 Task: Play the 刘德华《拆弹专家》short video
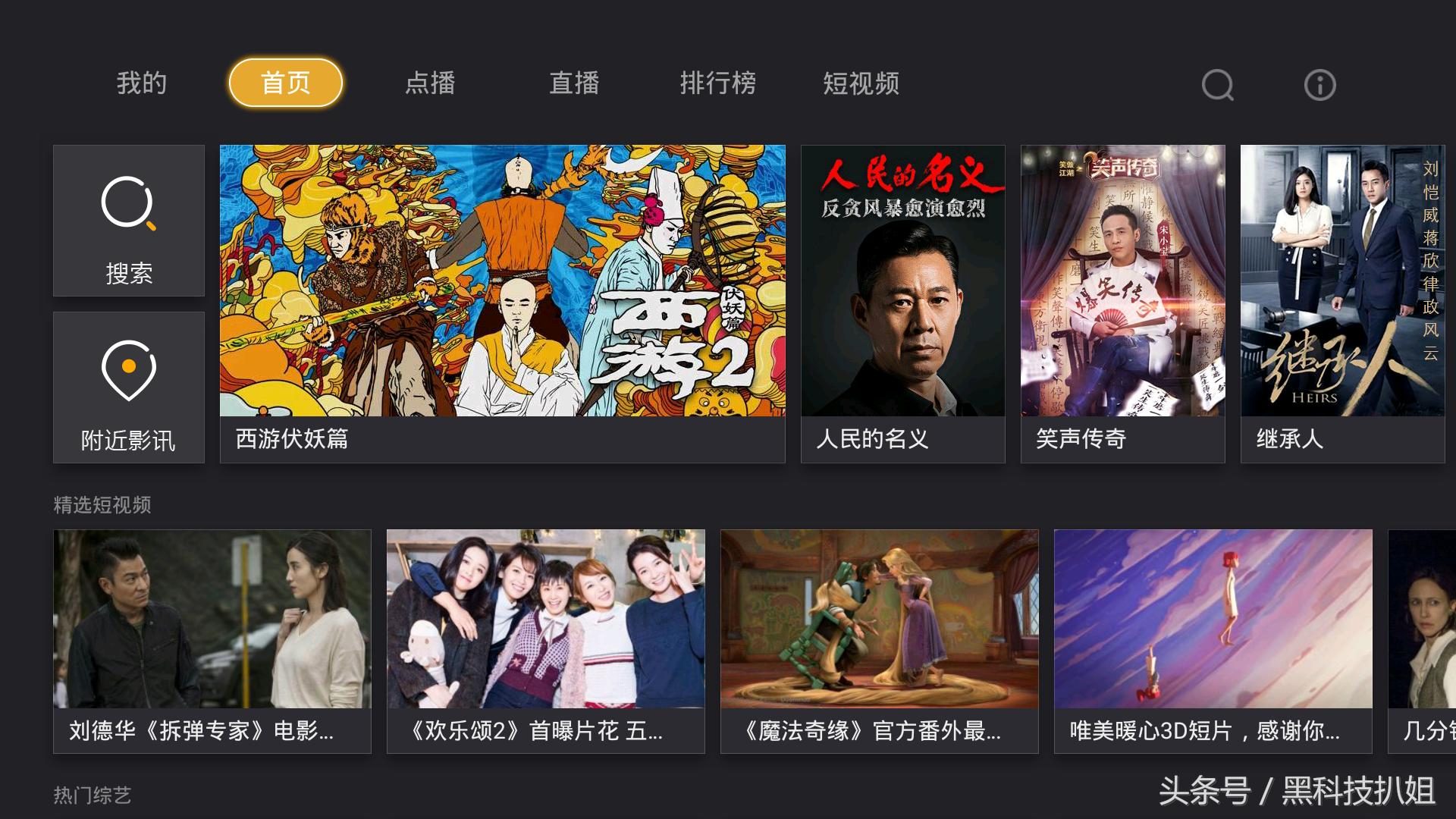pos(212,641)
